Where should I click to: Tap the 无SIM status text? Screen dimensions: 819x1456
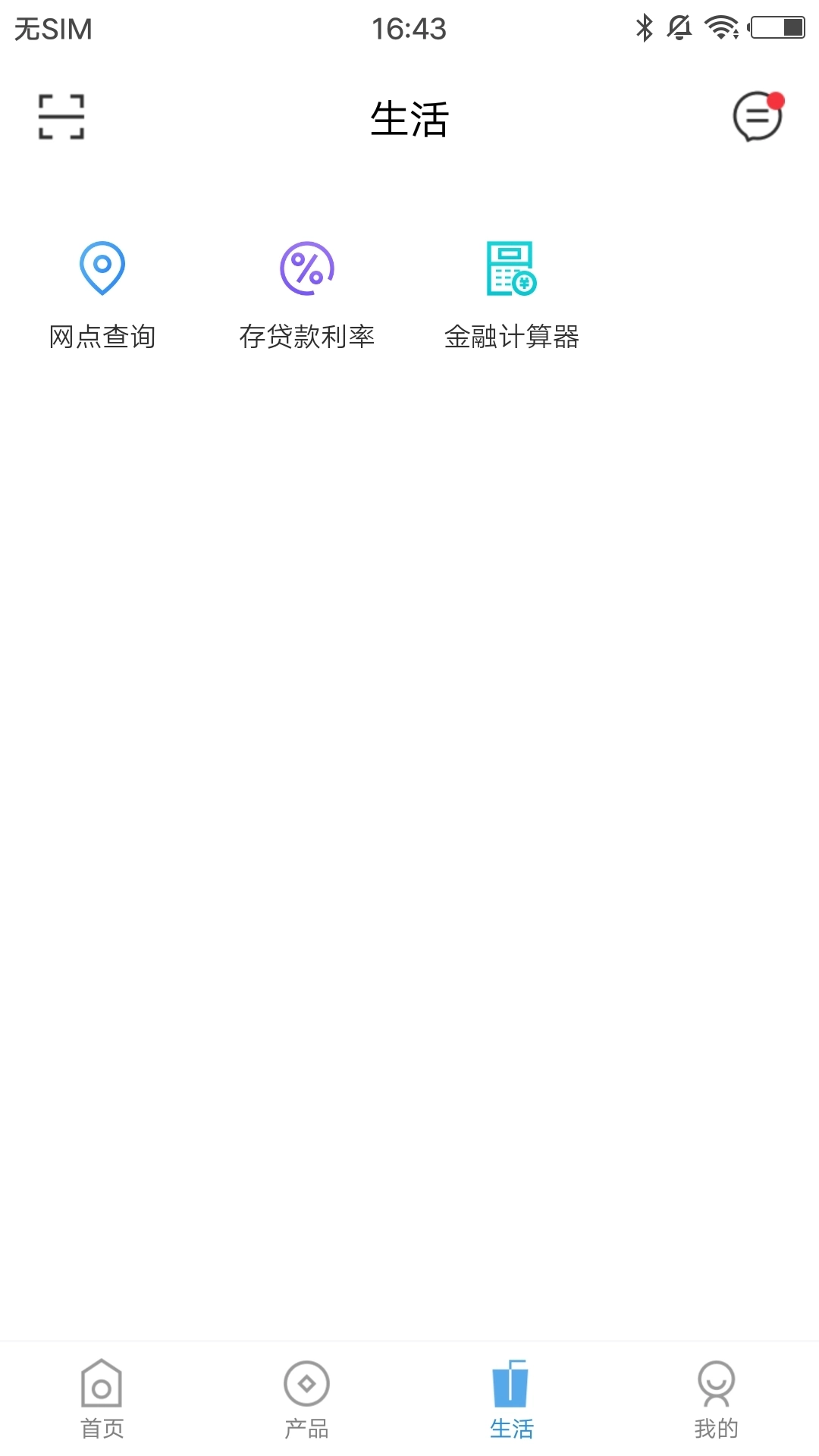55,28
